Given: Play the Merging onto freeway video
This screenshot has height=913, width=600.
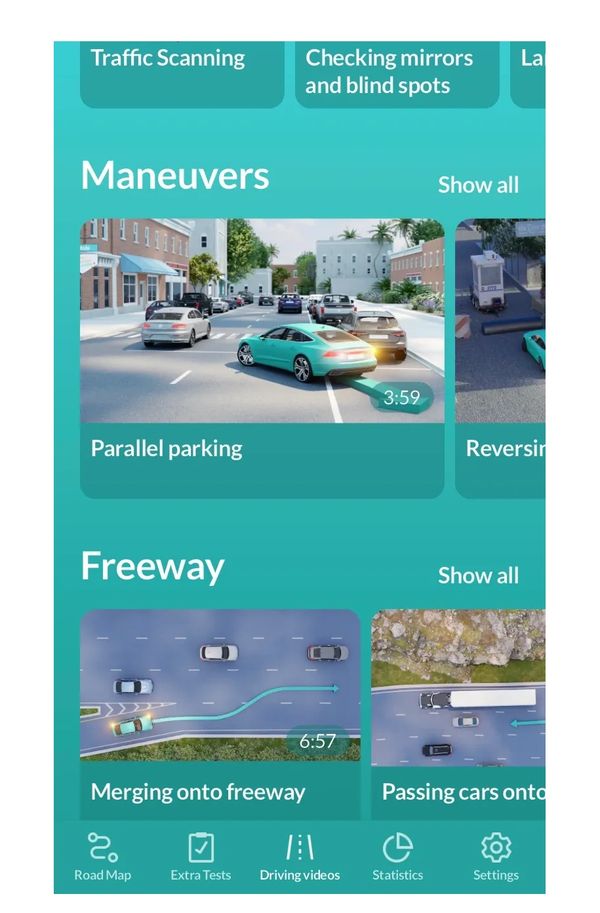Looking at the screenshot, I should tap(220, 700).
